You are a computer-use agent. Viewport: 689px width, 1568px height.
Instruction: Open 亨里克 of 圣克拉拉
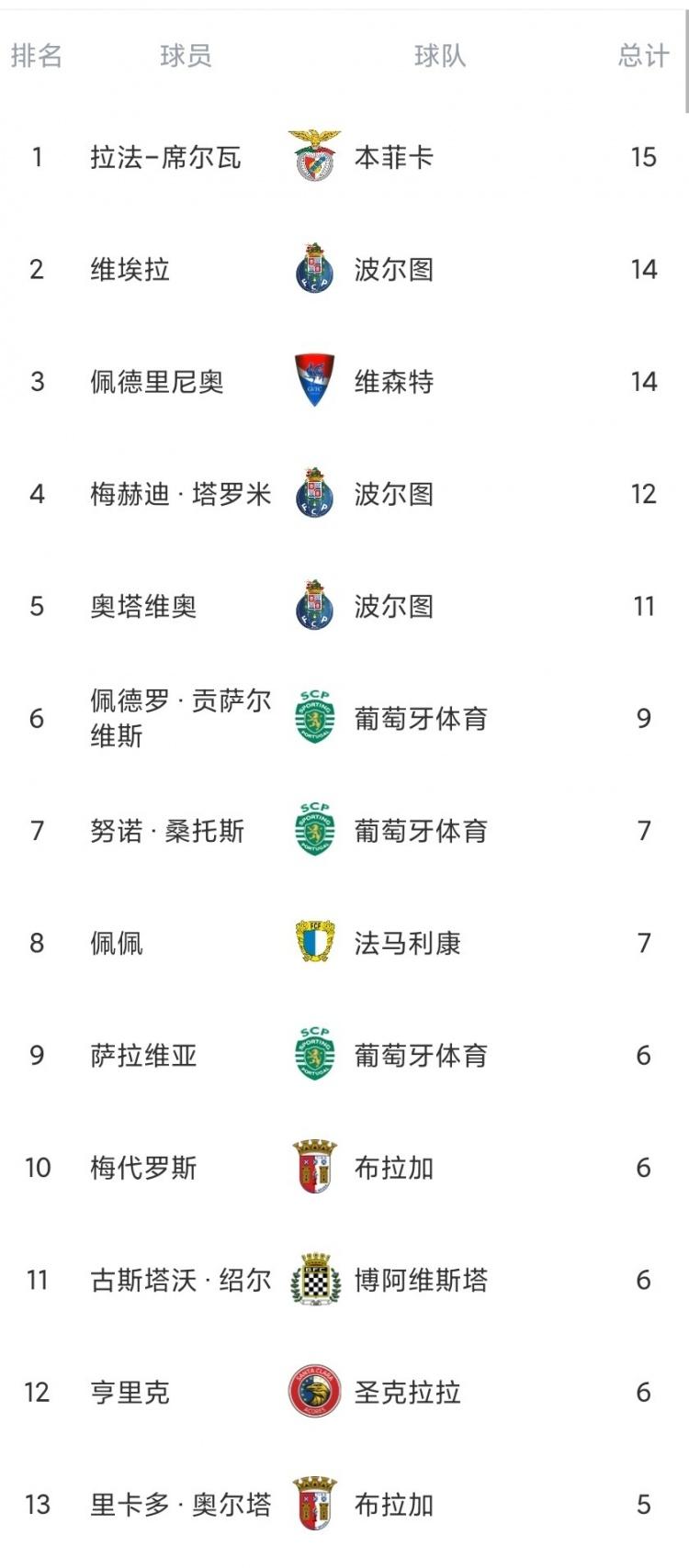[130, 1393]
